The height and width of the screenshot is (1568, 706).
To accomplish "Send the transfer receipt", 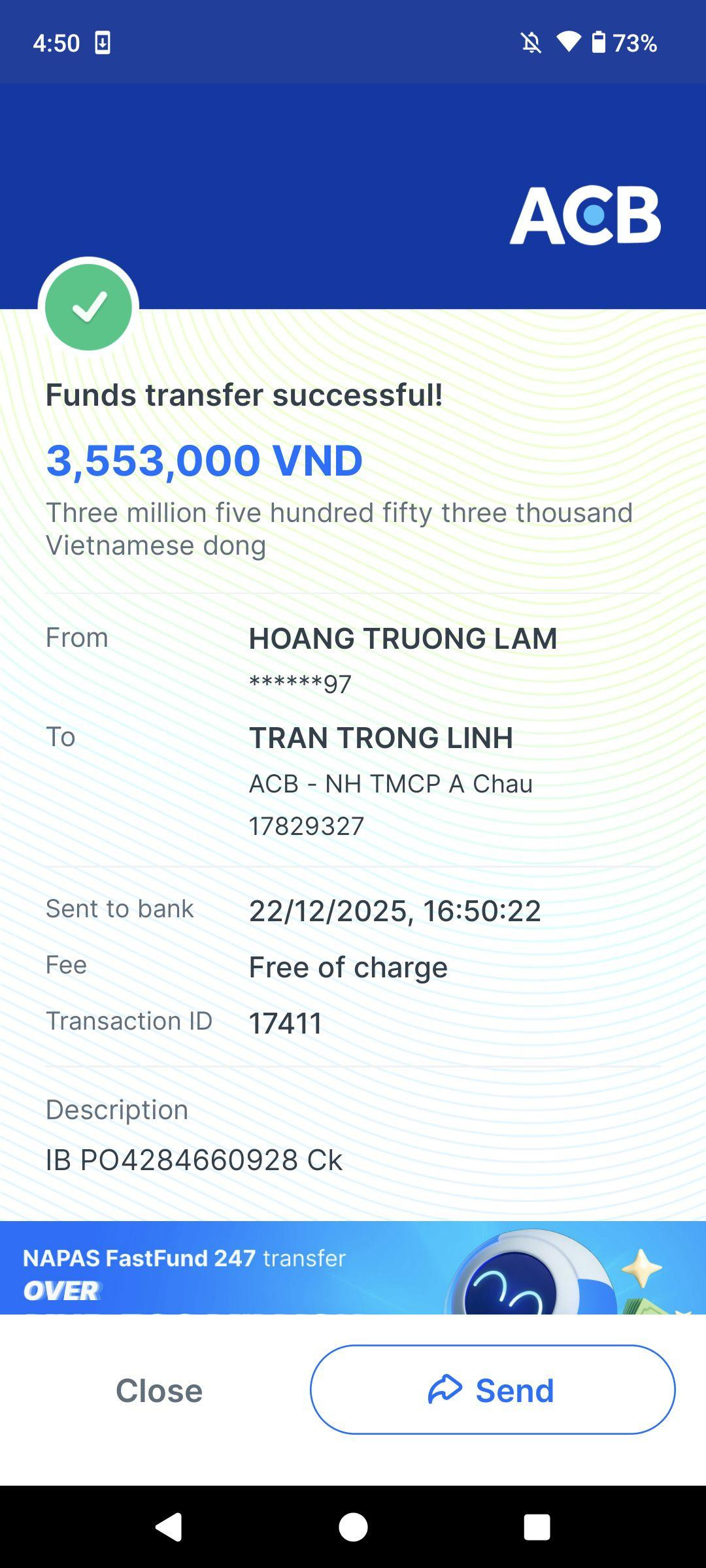I will (x=492, y=1390).
